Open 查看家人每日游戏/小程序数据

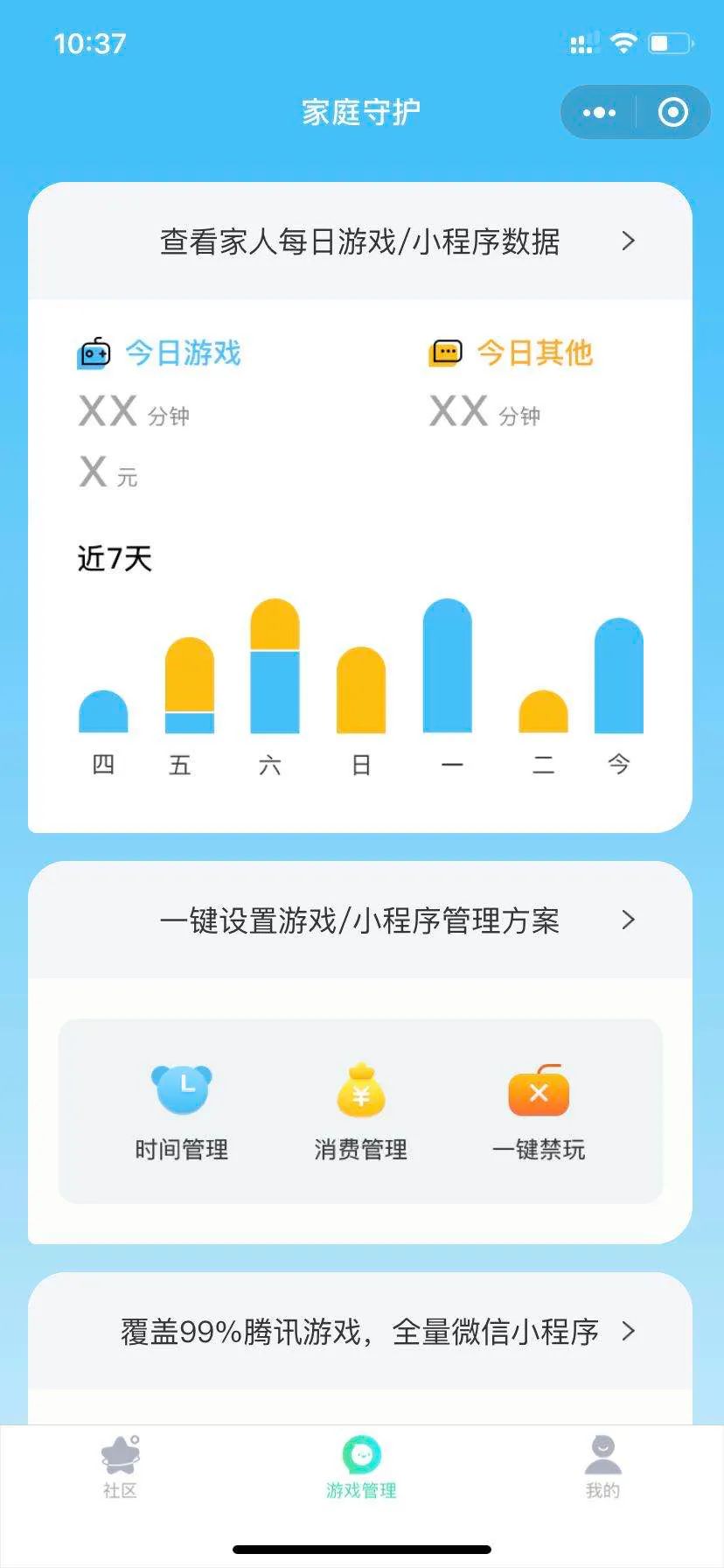tap(361, 241)
